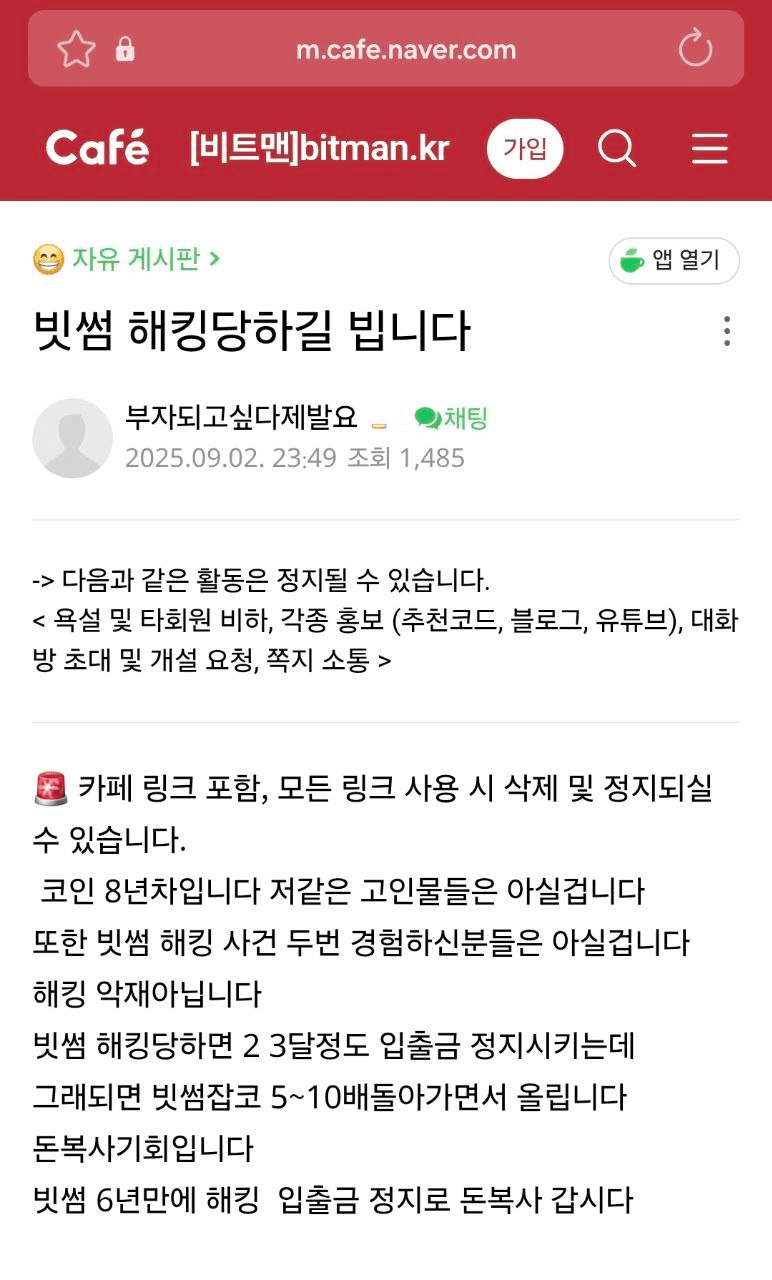Bookmark this page with the star icon
Image resolution: width=772 pixels, height=1280 pixels.
click(76, 49)
